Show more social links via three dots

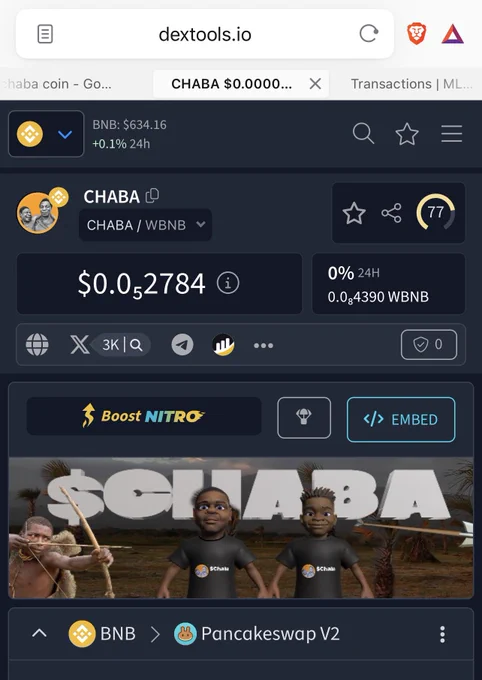click(x=263, y=346)
